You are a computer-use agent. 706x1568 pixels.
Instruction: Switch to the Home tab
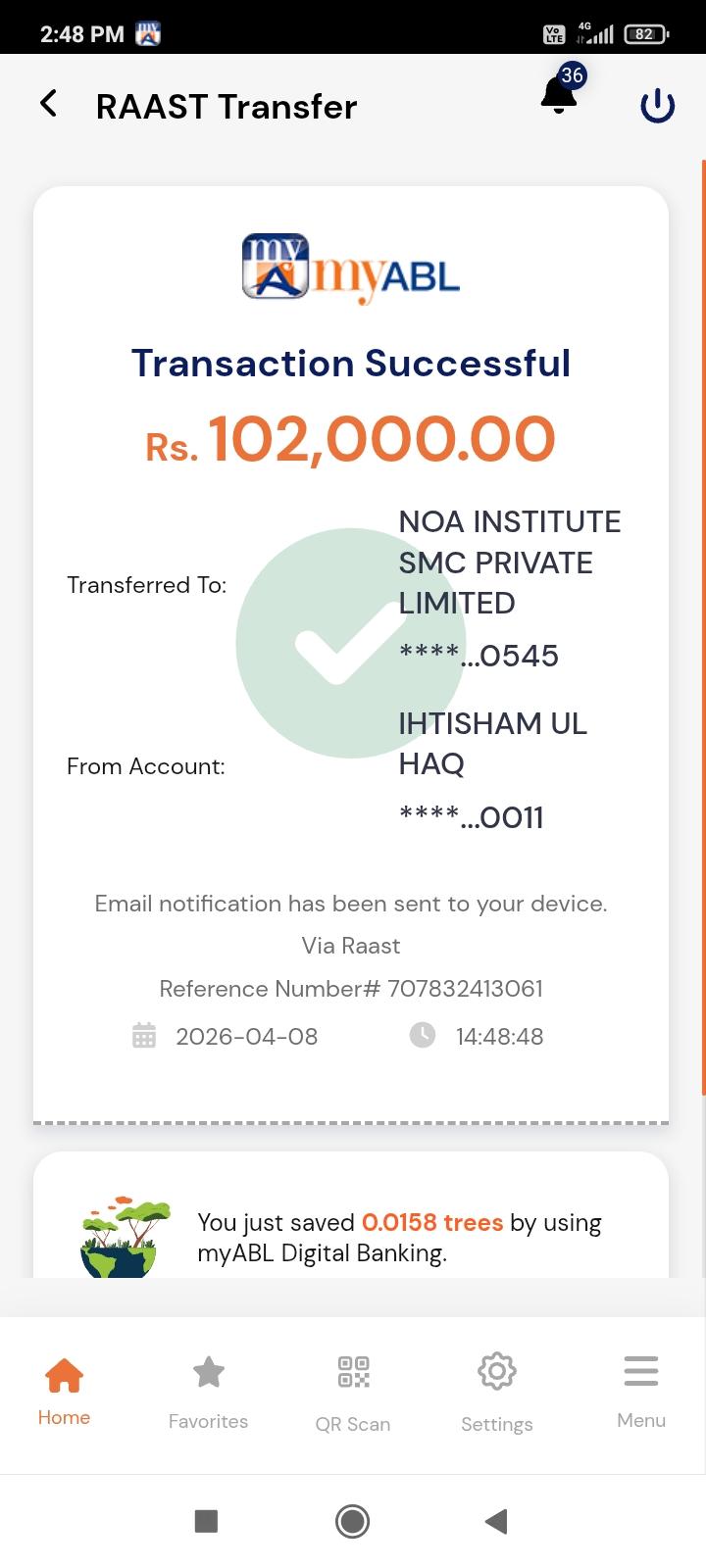[64, 1390]
